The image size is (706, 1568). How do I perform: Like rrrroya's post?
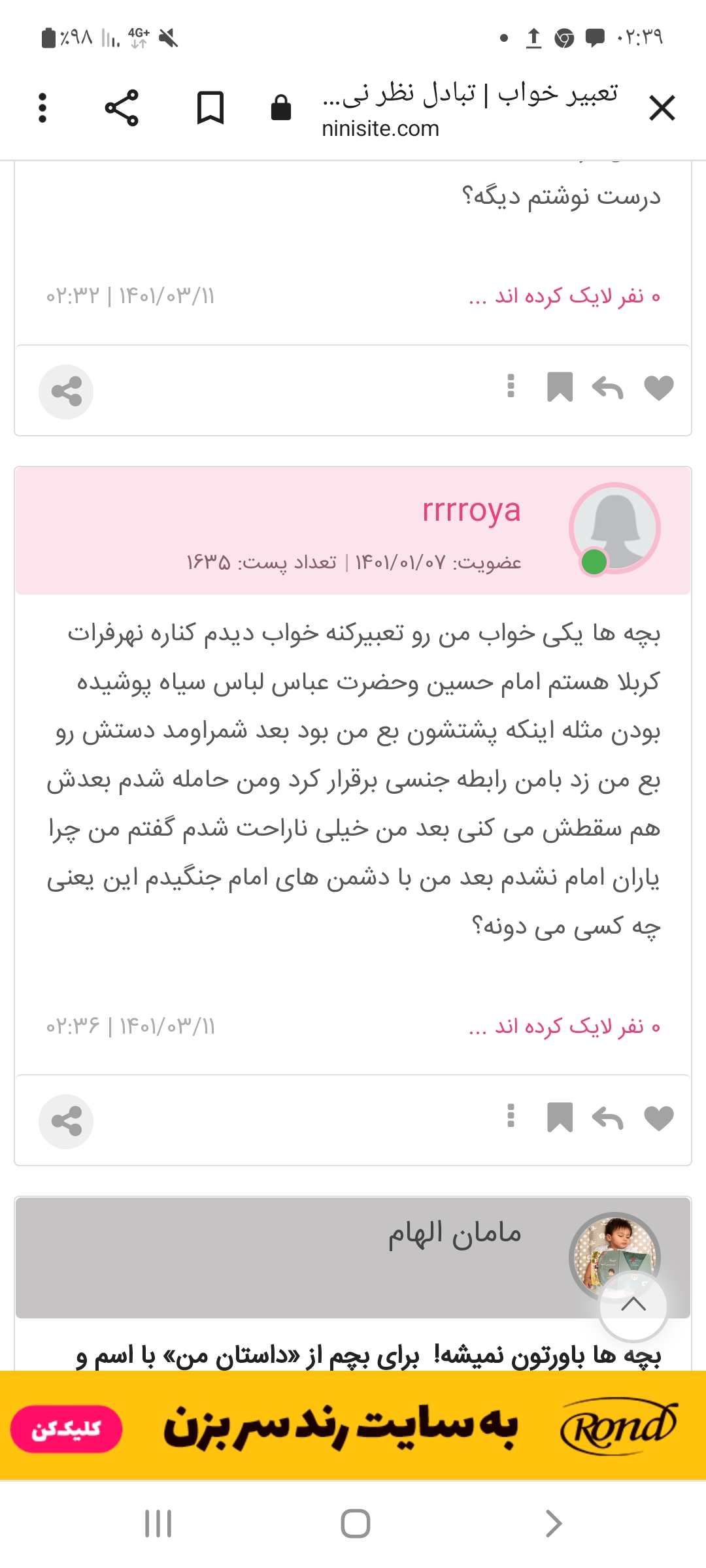pos(658,1119)
